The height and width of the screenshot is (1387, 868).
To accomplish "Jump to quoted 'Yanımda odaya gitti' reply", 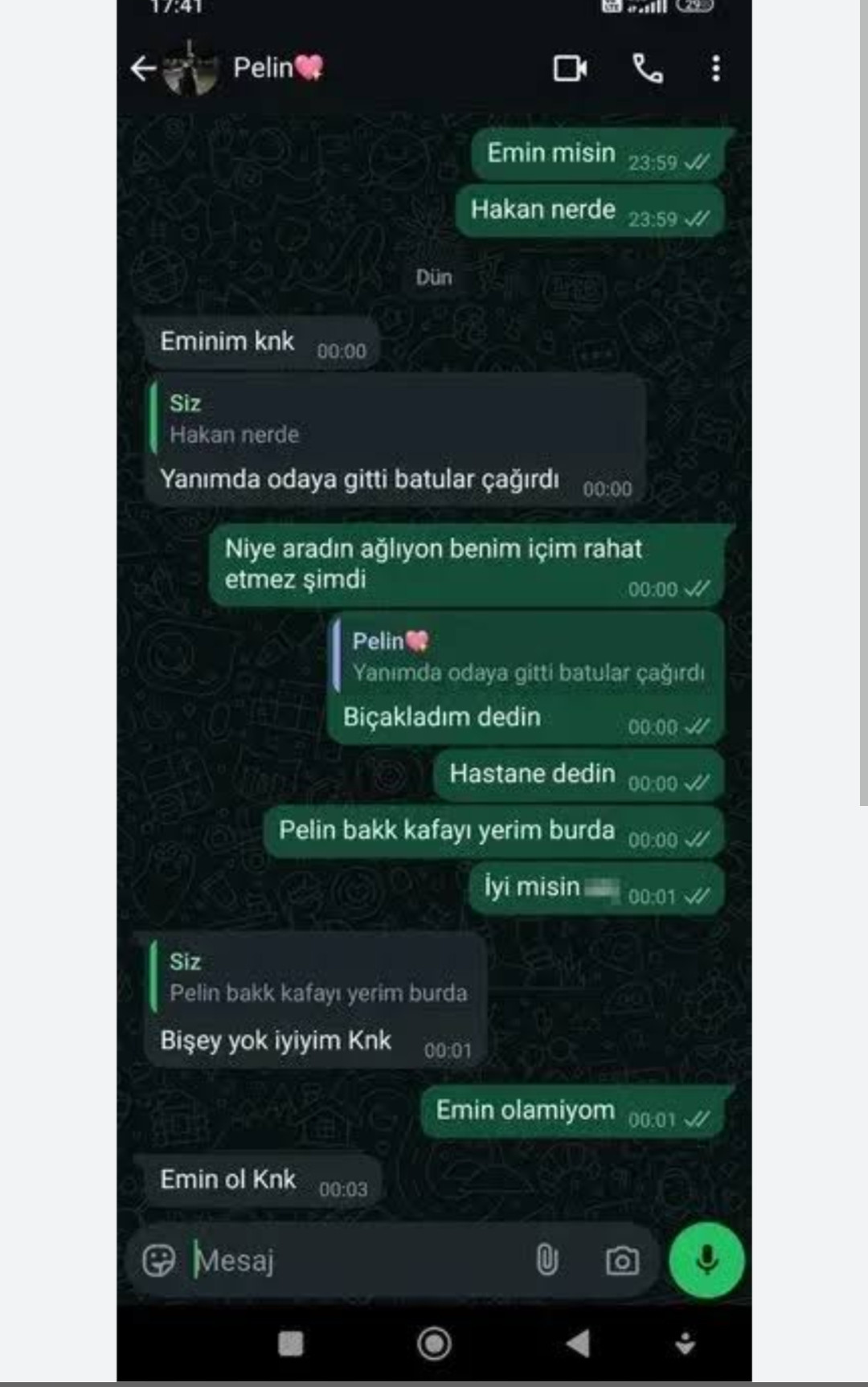I will tap(527, 657).
